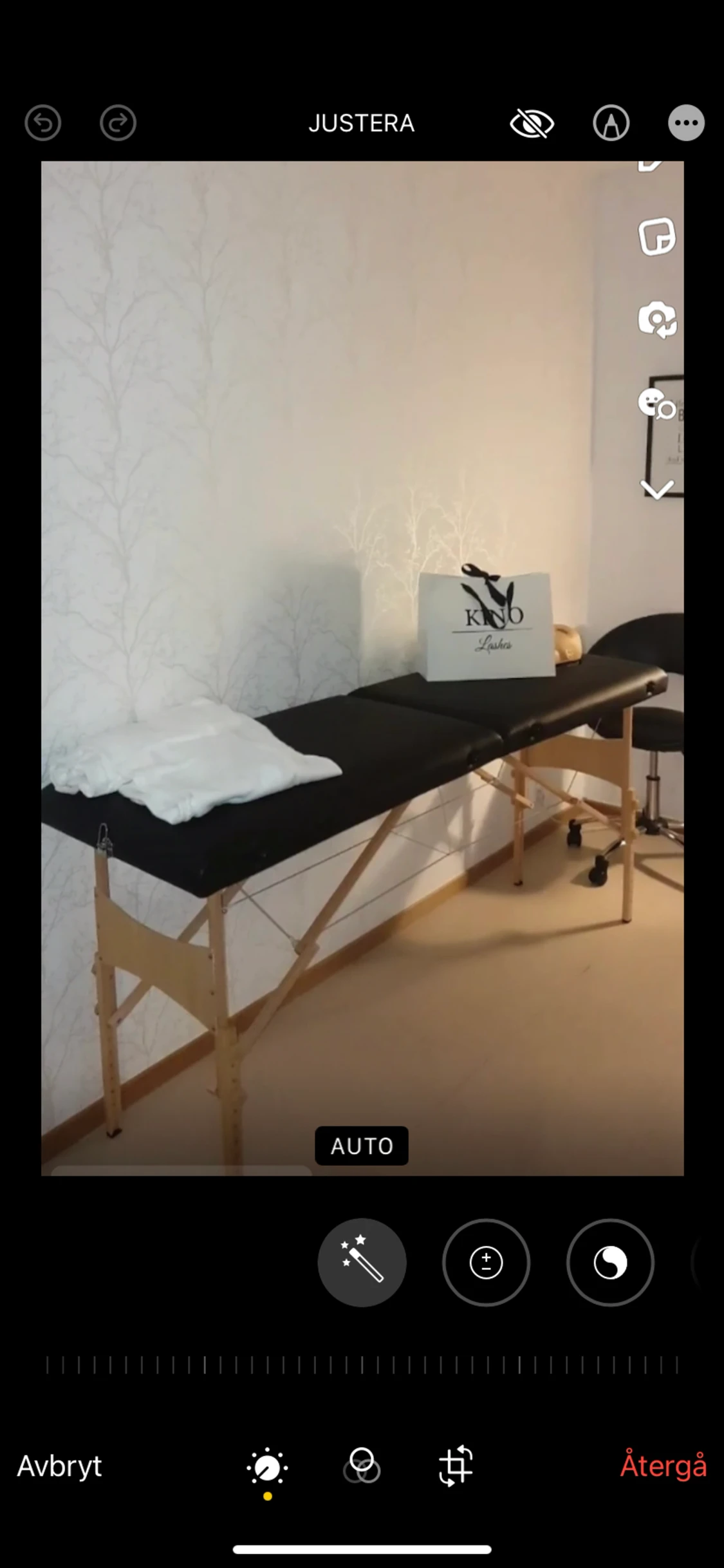The image size is (724, 1568).
Task: Select the exposure plus-minus adjustment
Action: pyautogui.click(x=486, y=1262)
